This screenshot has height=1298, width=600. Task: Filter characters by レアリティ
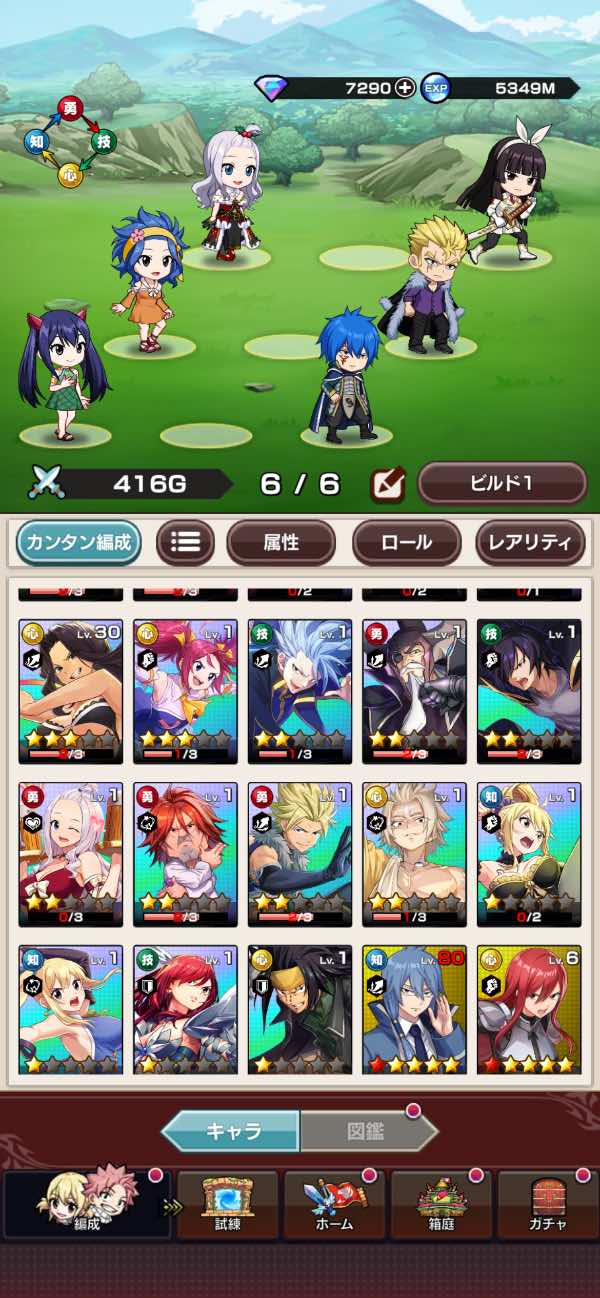[529, 543]
